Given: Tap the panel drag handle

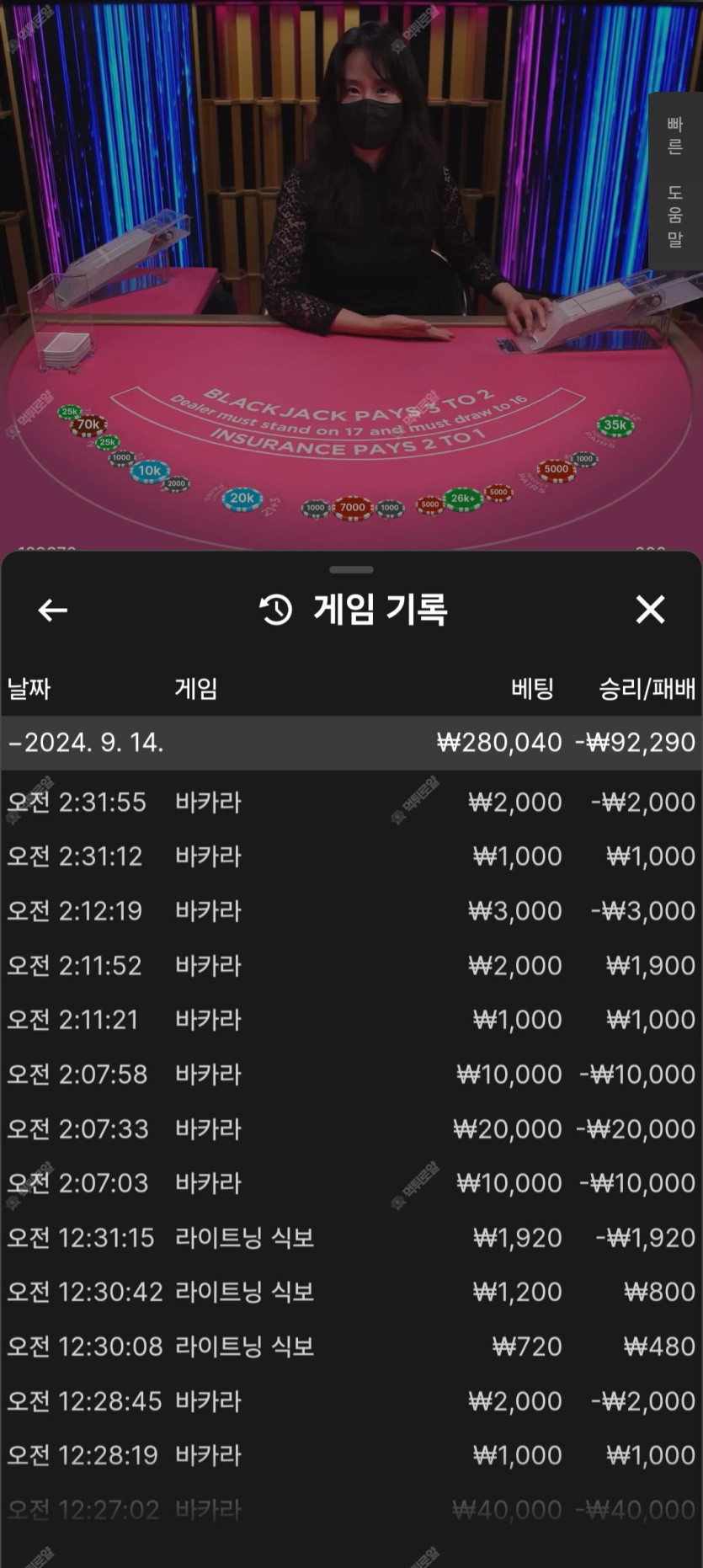Looking at the screenshot, I should pyautogui.click(x=351, y=570).
